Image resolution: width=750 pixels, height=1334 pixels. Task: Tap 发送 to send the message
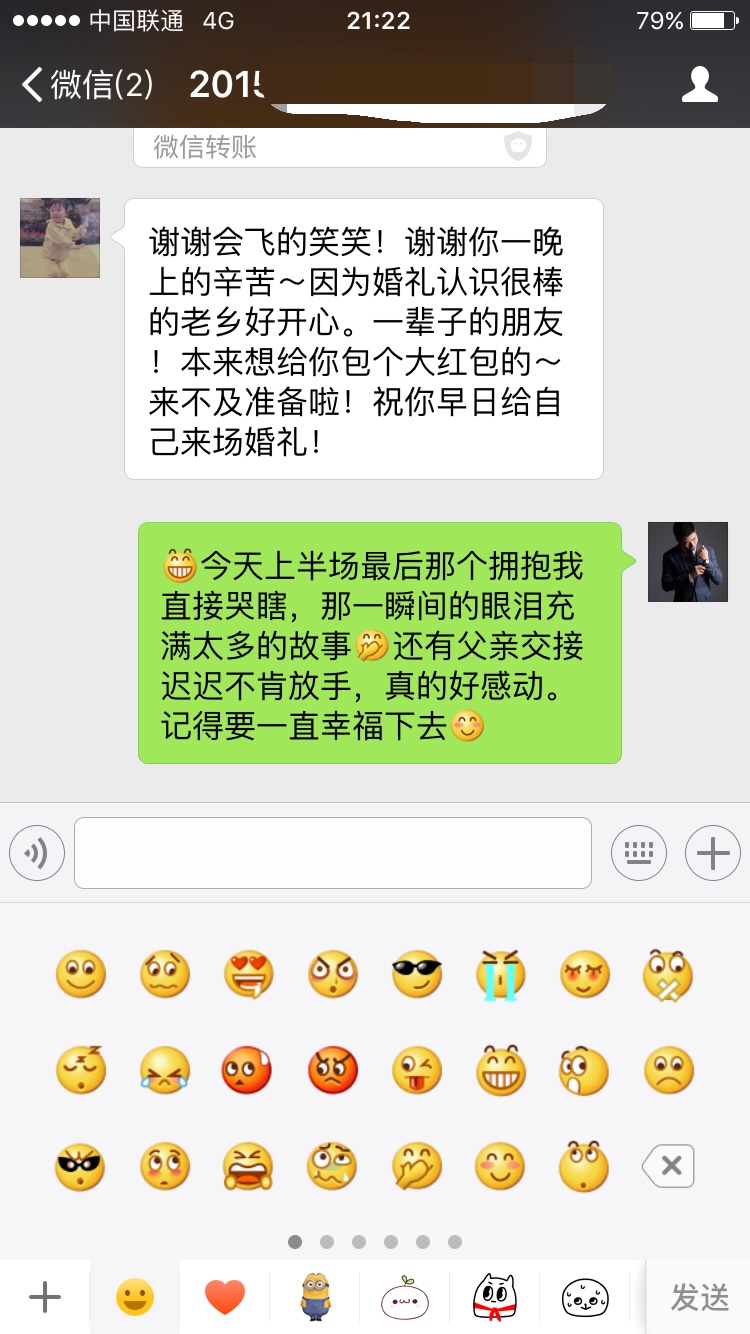tap(699, 1298)
